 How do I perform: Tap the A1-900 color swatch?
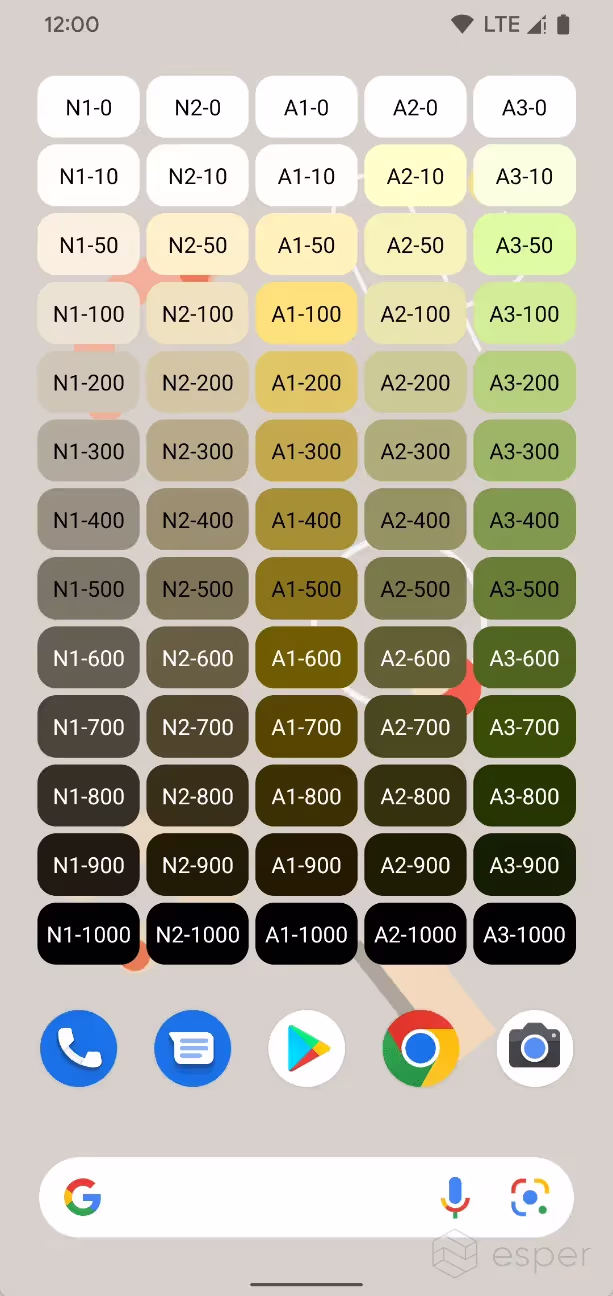[x=307, y=865]
